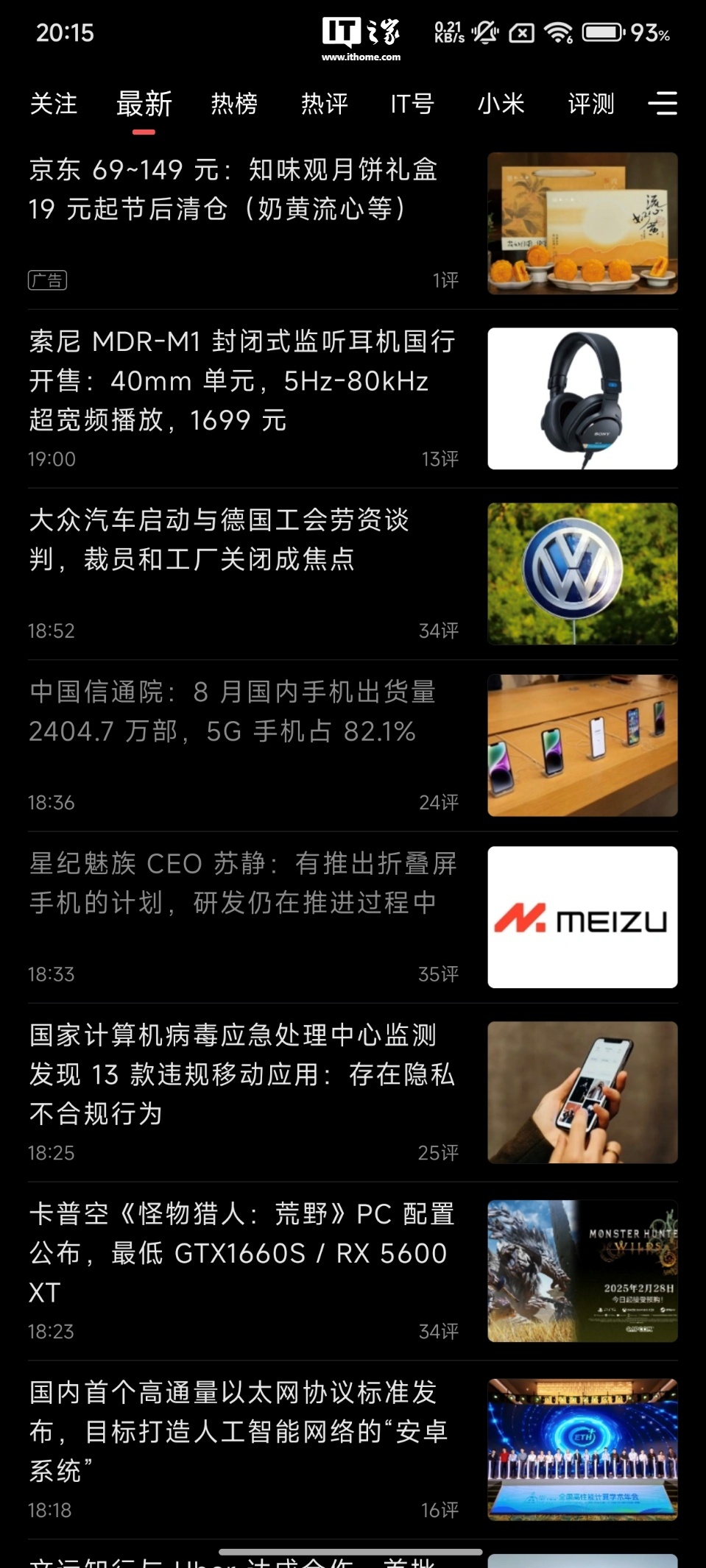Switch to the IT号 tab
The image size is (706, 1568).
click(412, 104)
